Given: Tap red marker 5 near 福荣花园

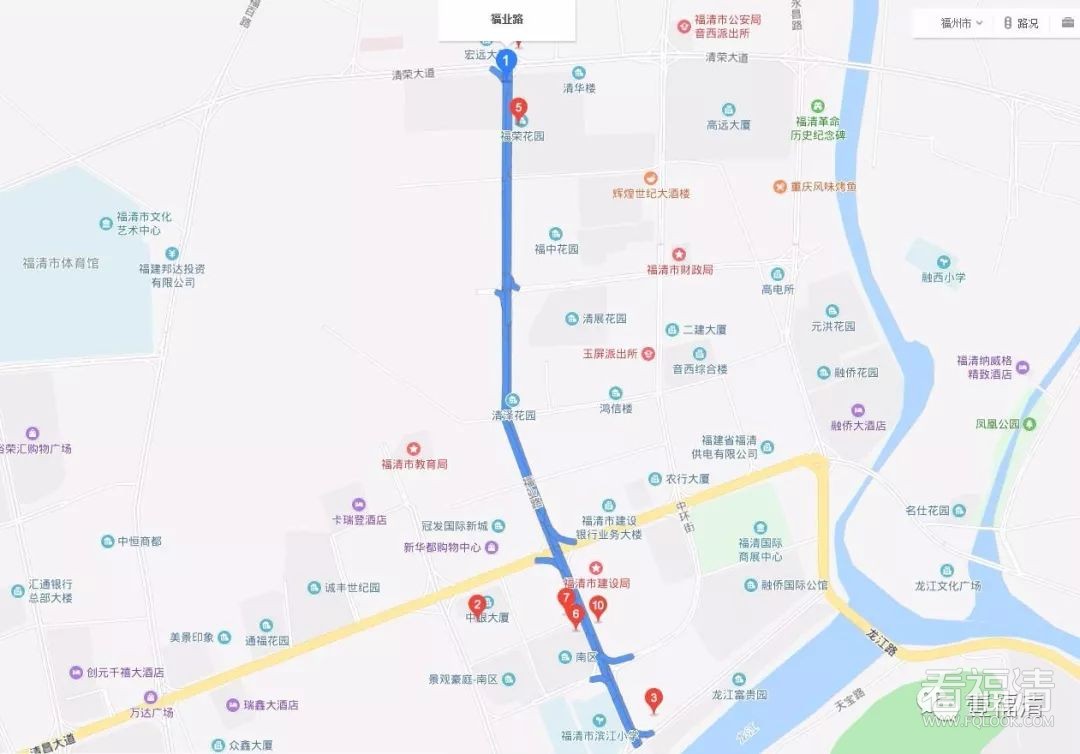Looking at the screenshot, I should 518,108.
